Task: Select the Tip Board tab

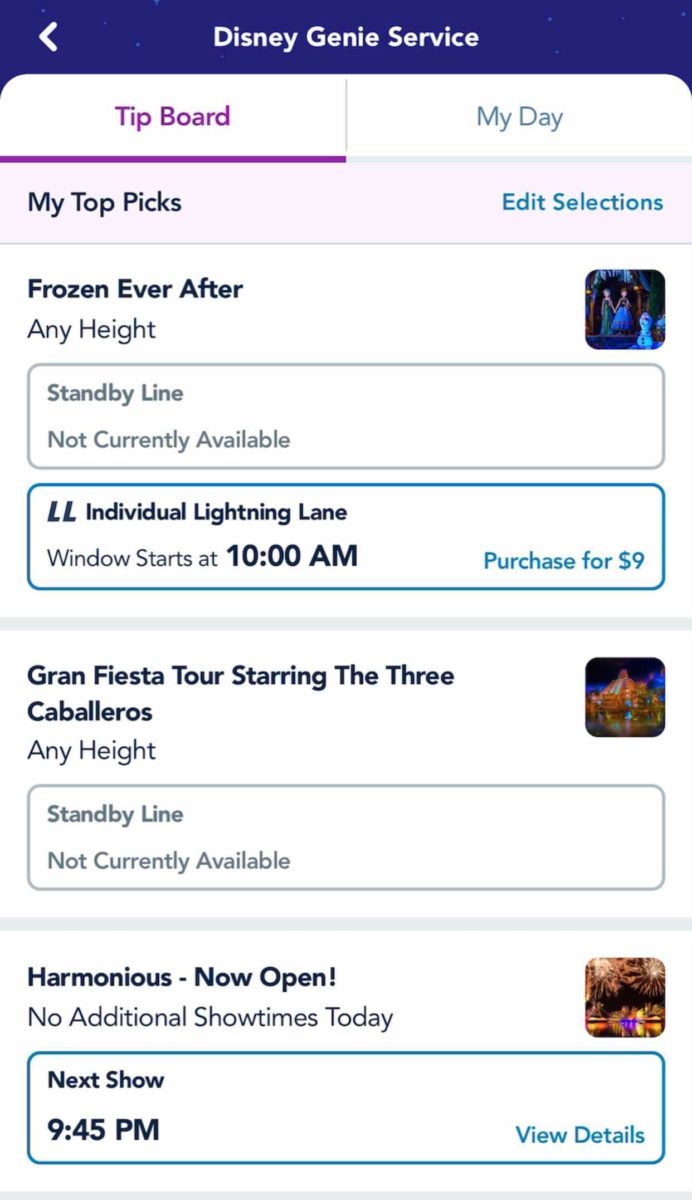Action: [x=172, y=117]
